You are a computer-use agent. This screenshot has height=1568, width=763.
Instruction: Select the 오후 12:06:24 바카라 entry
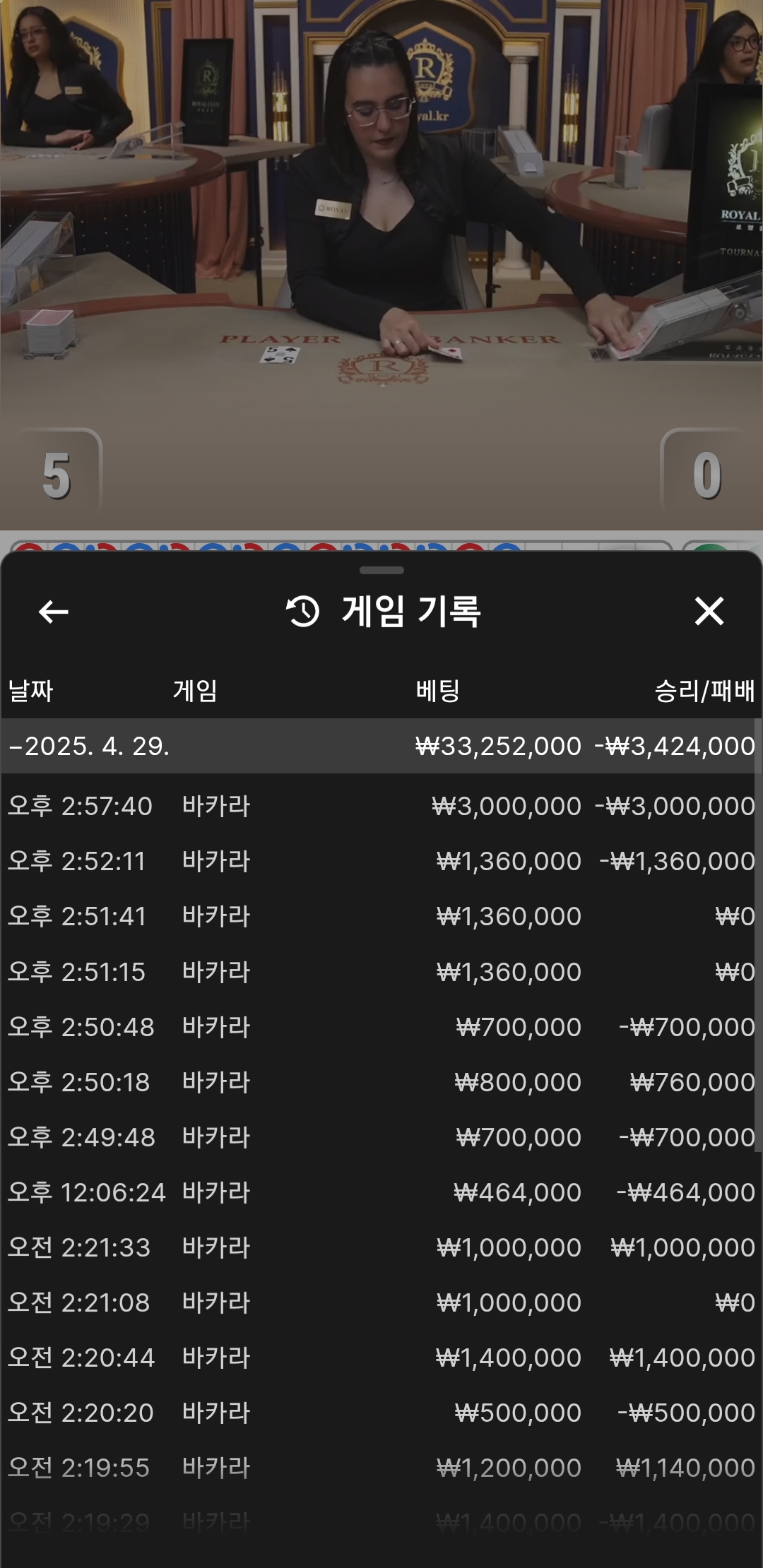point(381,1192)
